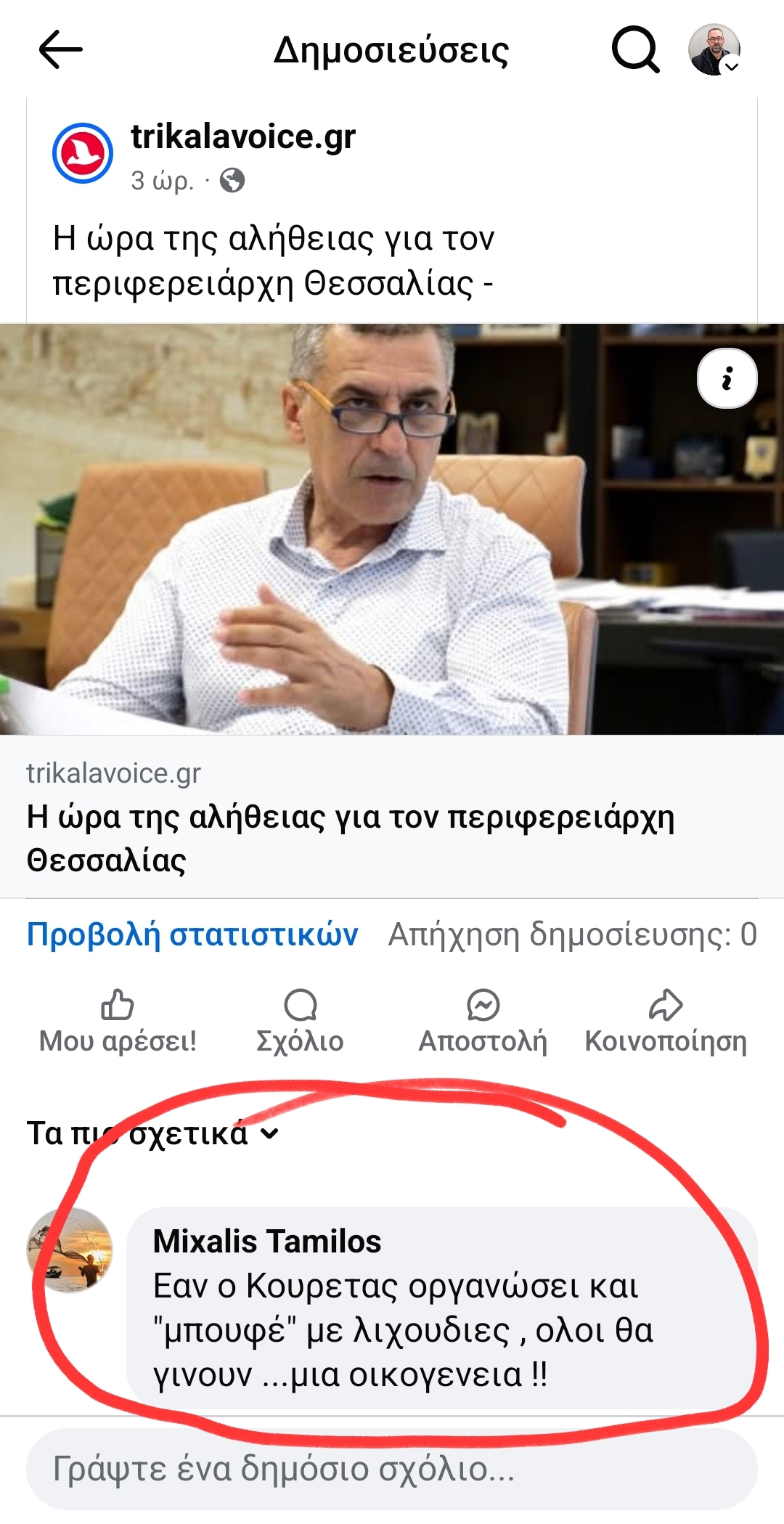This screenshot has width=784, height=1524.
Task: Send the post via Αποστολή
Action: (483, 1021)
